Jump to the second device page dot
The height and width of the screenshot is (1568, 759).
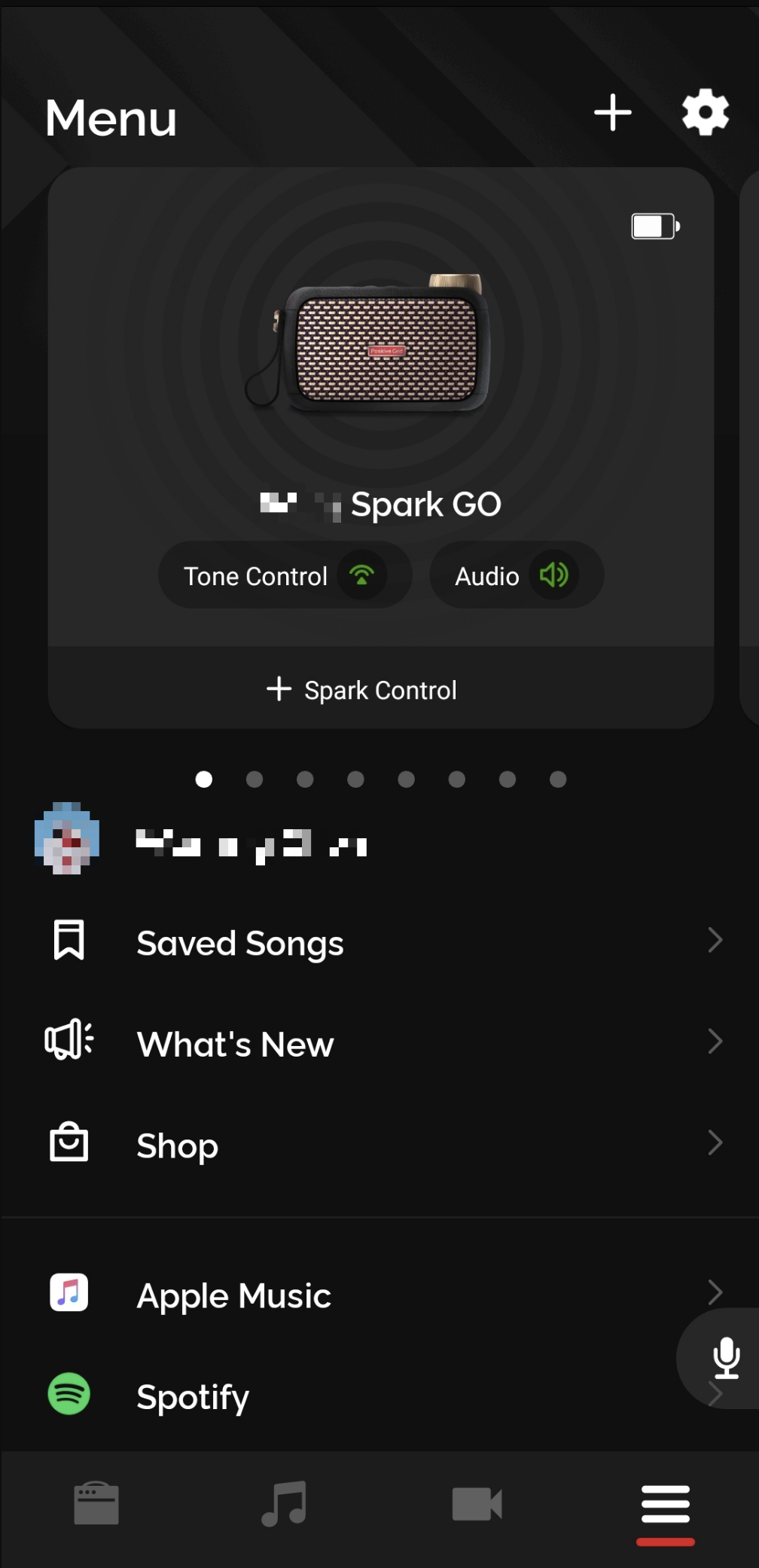pyautogui.click(x=255, y=779)
